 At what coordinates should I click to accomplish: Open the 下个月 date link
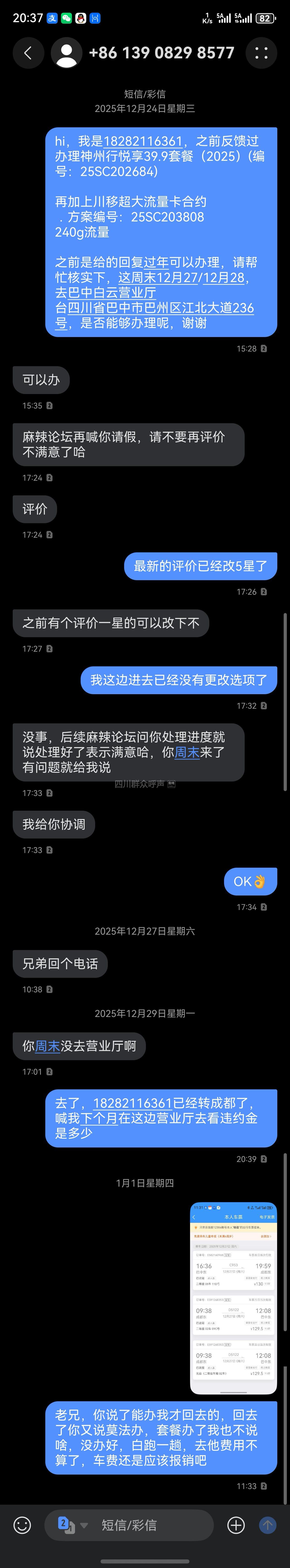99,1118
